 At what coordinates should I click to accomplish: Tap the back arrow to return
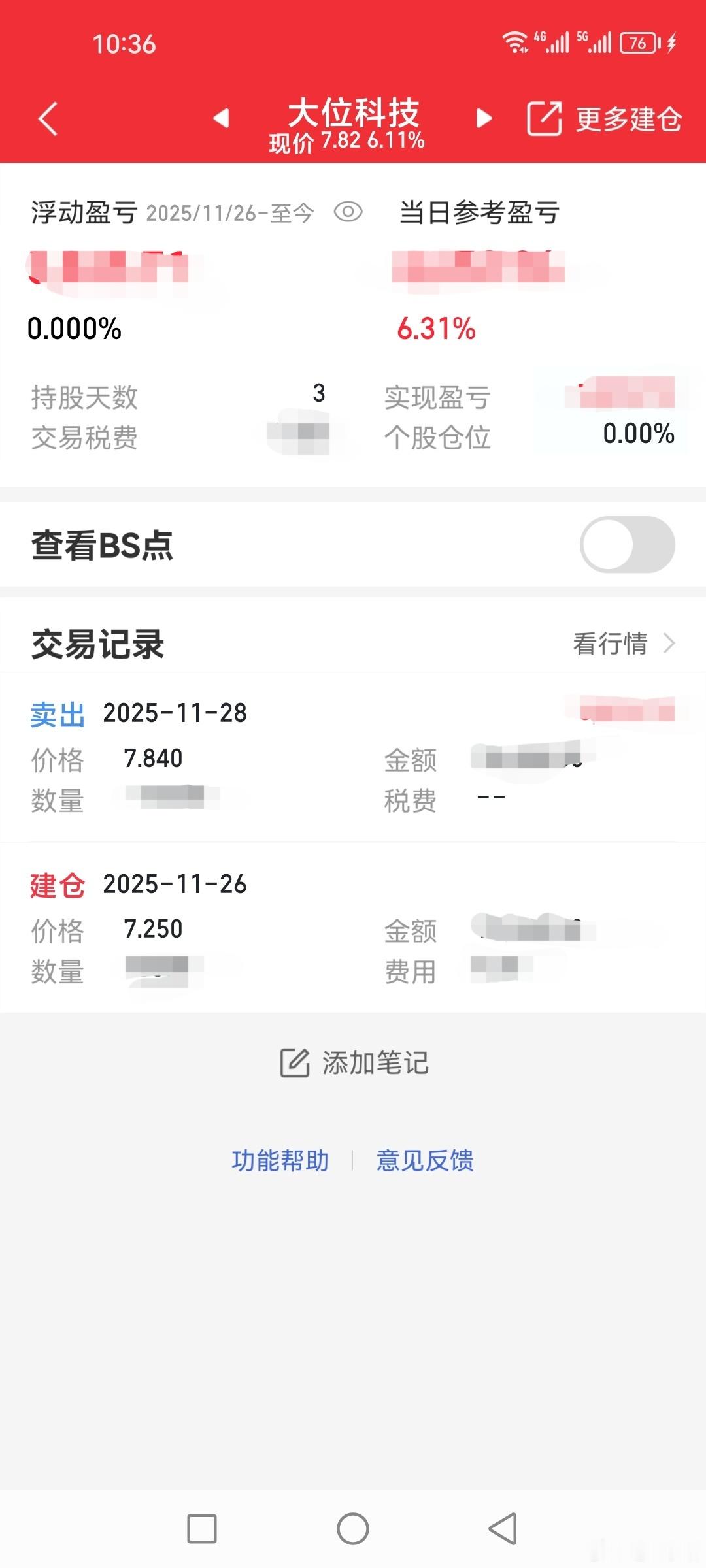click(x=46, y=119)
